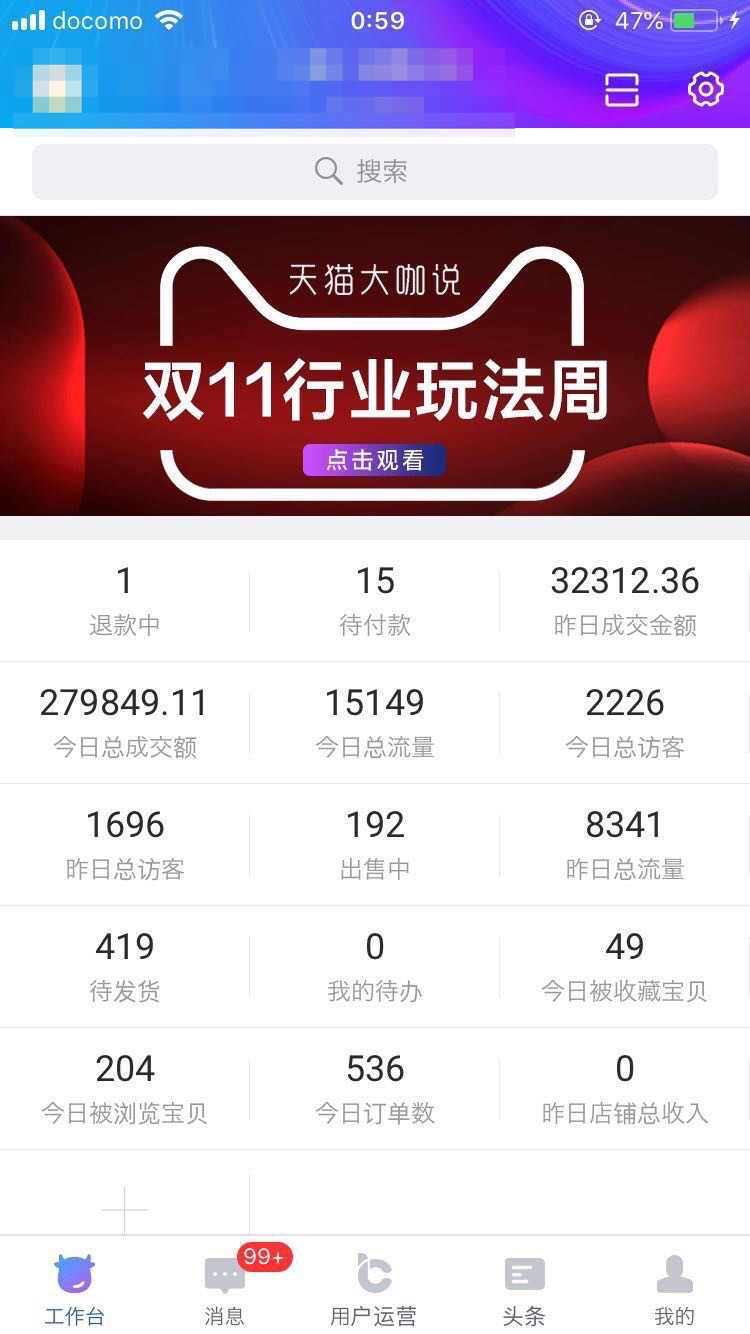Open the 今日订单数 tile
Viewport: 750px width, 1334px height.
(375, 1088)
